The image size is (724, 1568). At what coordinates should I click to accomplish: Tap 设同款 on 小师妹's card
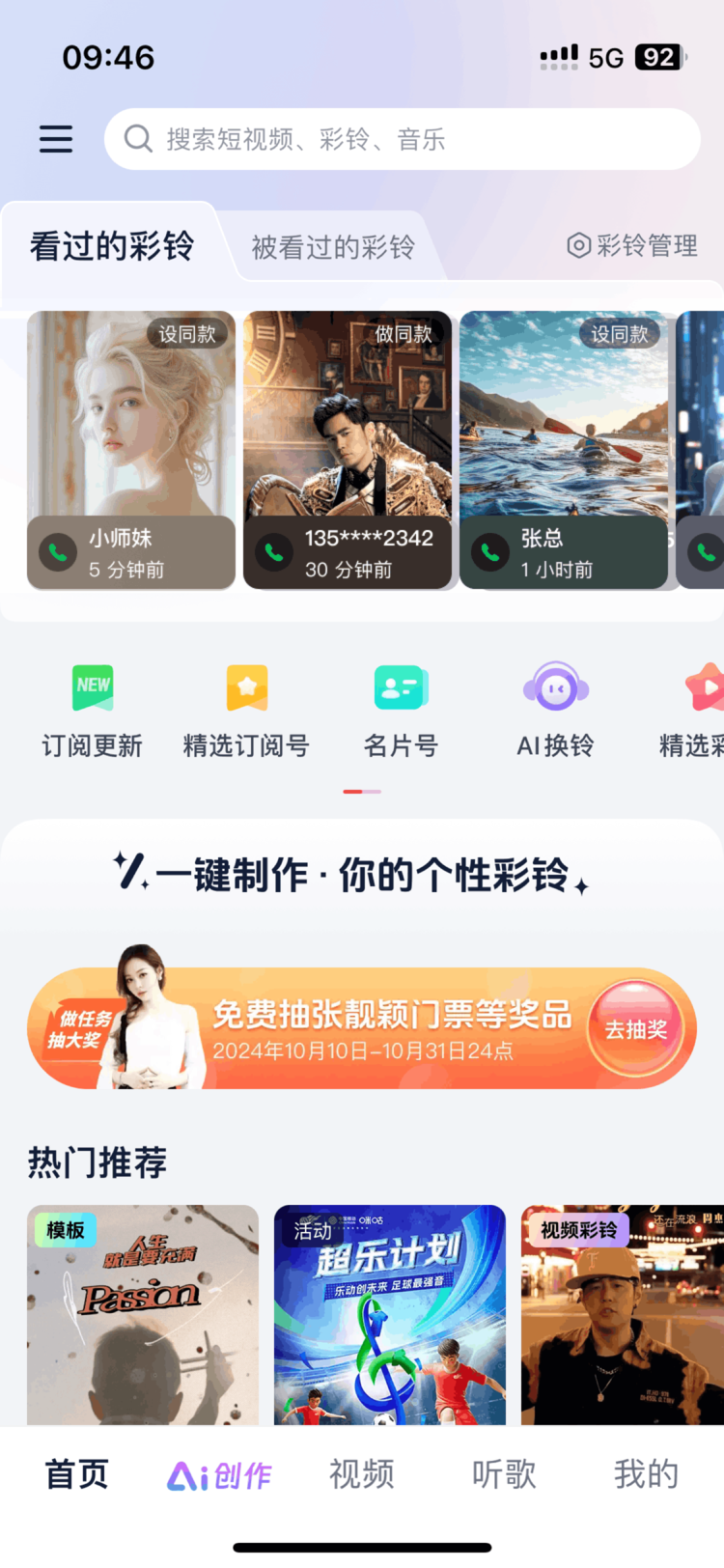coord(187,334)
